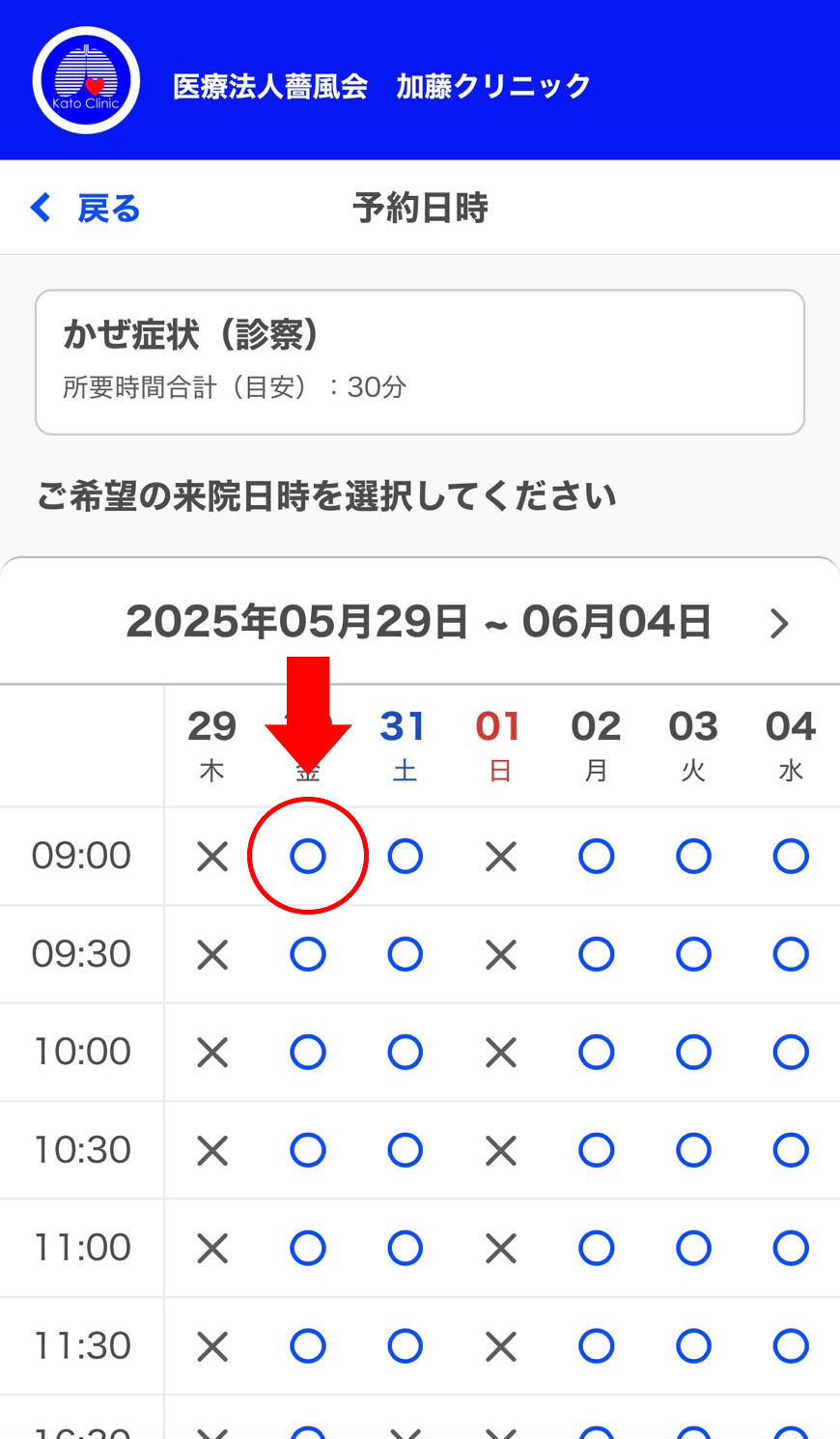Select 10:30 on Monday 02
Screen dimensions: 840x1439
pyautogui.click(x=597, y=1149)
